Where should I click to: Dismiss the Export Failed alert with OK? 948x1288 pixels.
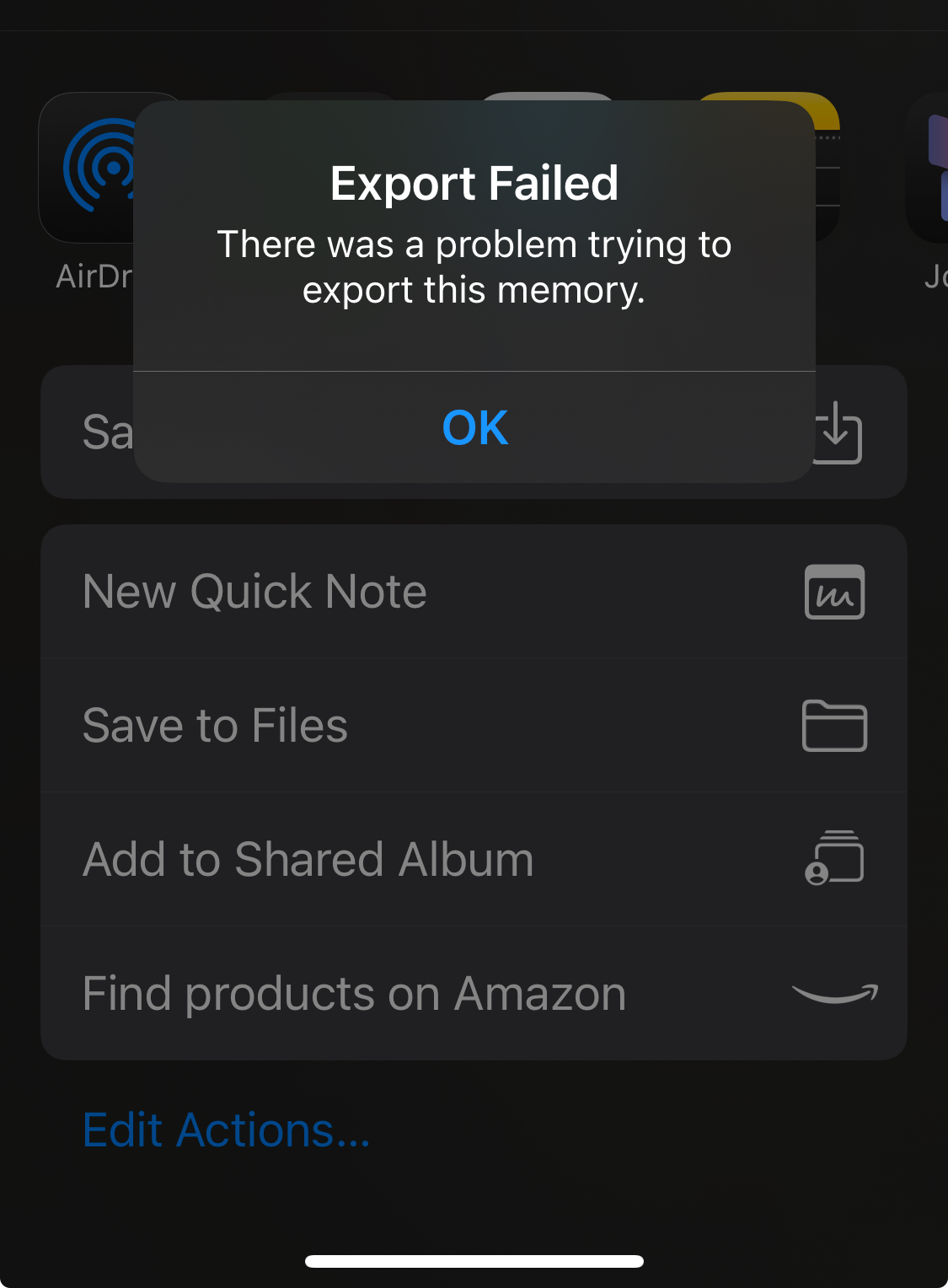474,427
